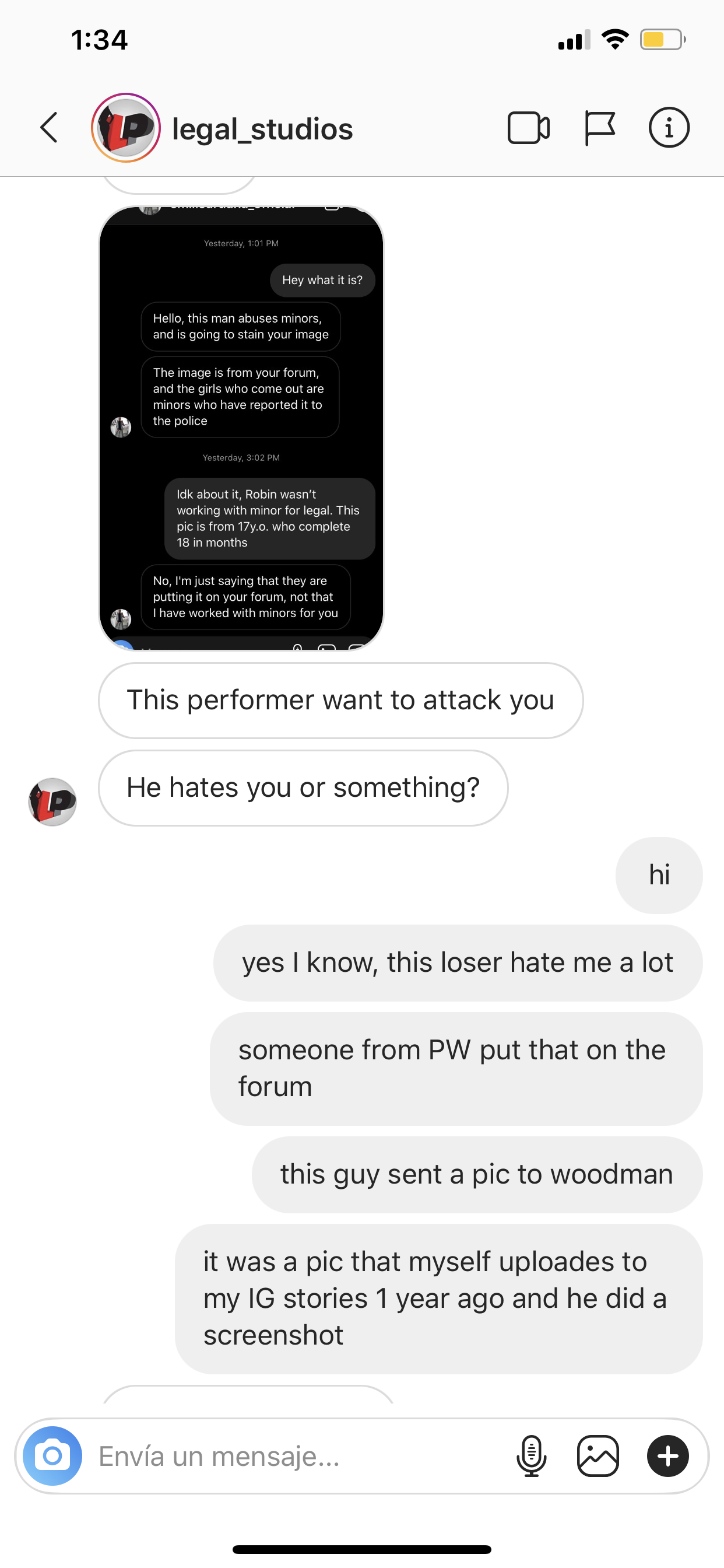Viewport: 724px width, 1568px height.
Task: Pick a photo from gallery
Action: coord(598,1455)
